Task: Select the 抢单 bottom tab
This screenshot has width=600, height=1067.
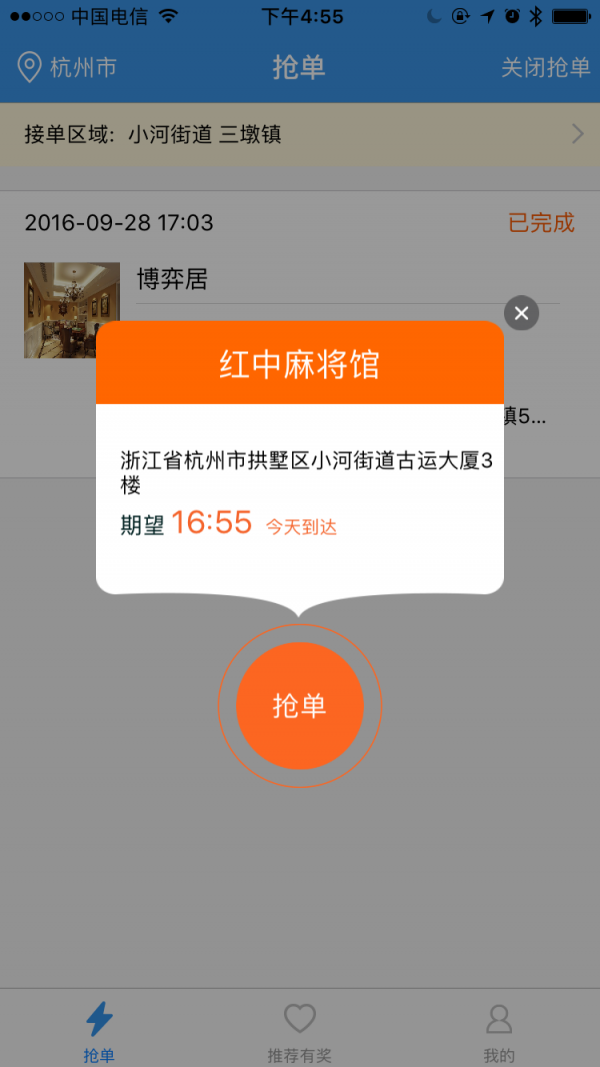Action: [99, 1032]
